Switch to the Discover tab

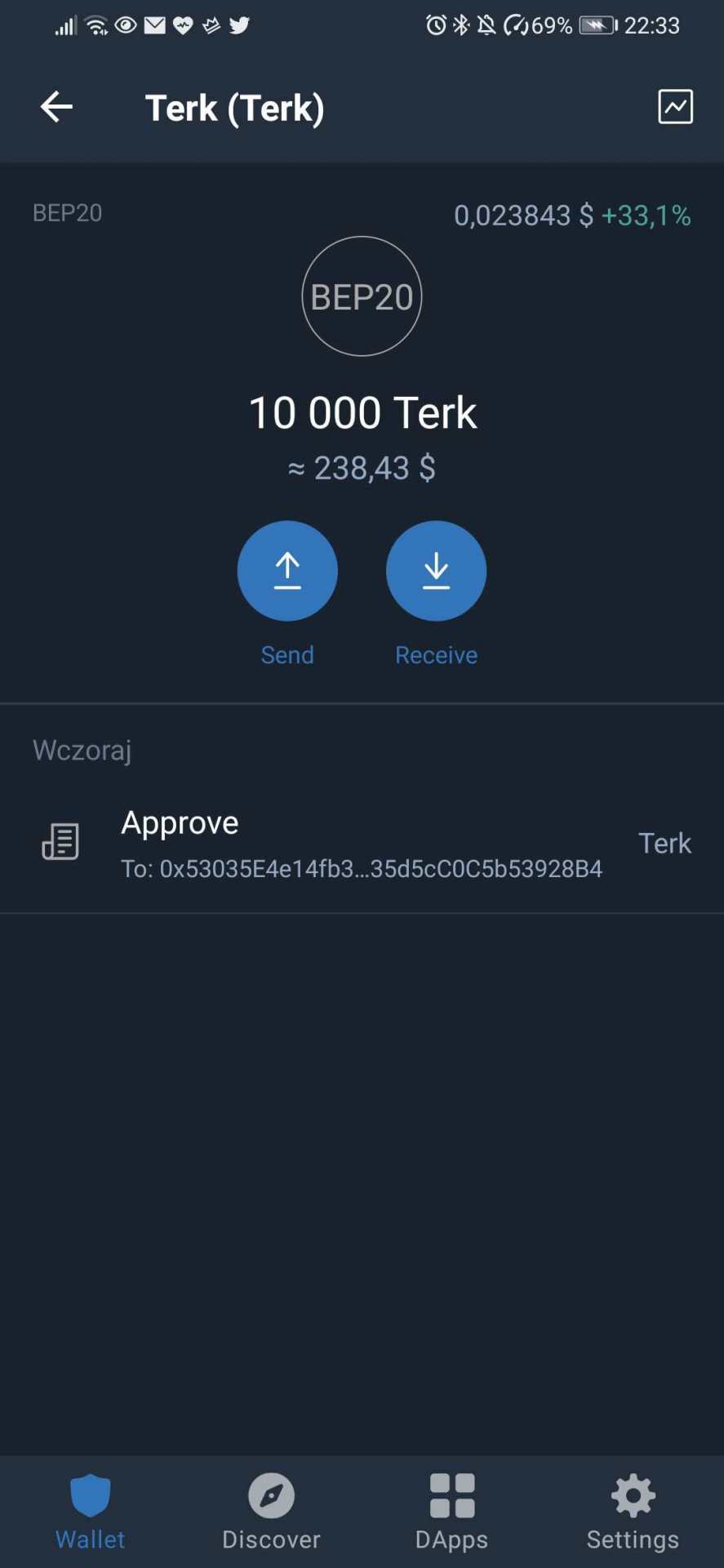pyautogui.click(x=271, y=1511)
